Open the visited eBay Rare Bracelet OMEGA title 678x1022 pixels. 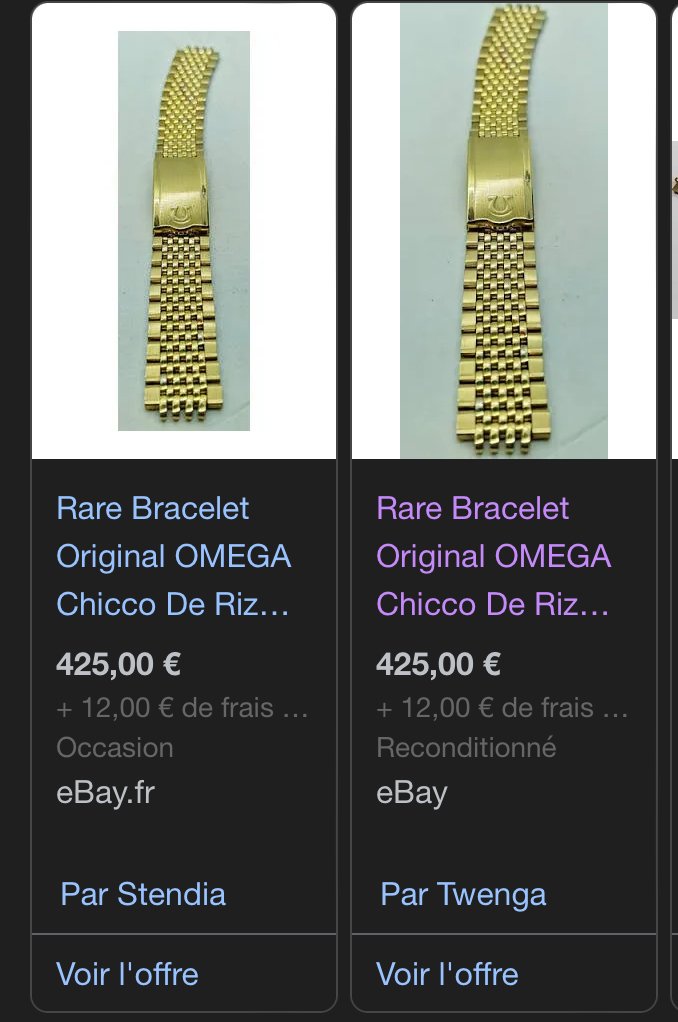494,556
